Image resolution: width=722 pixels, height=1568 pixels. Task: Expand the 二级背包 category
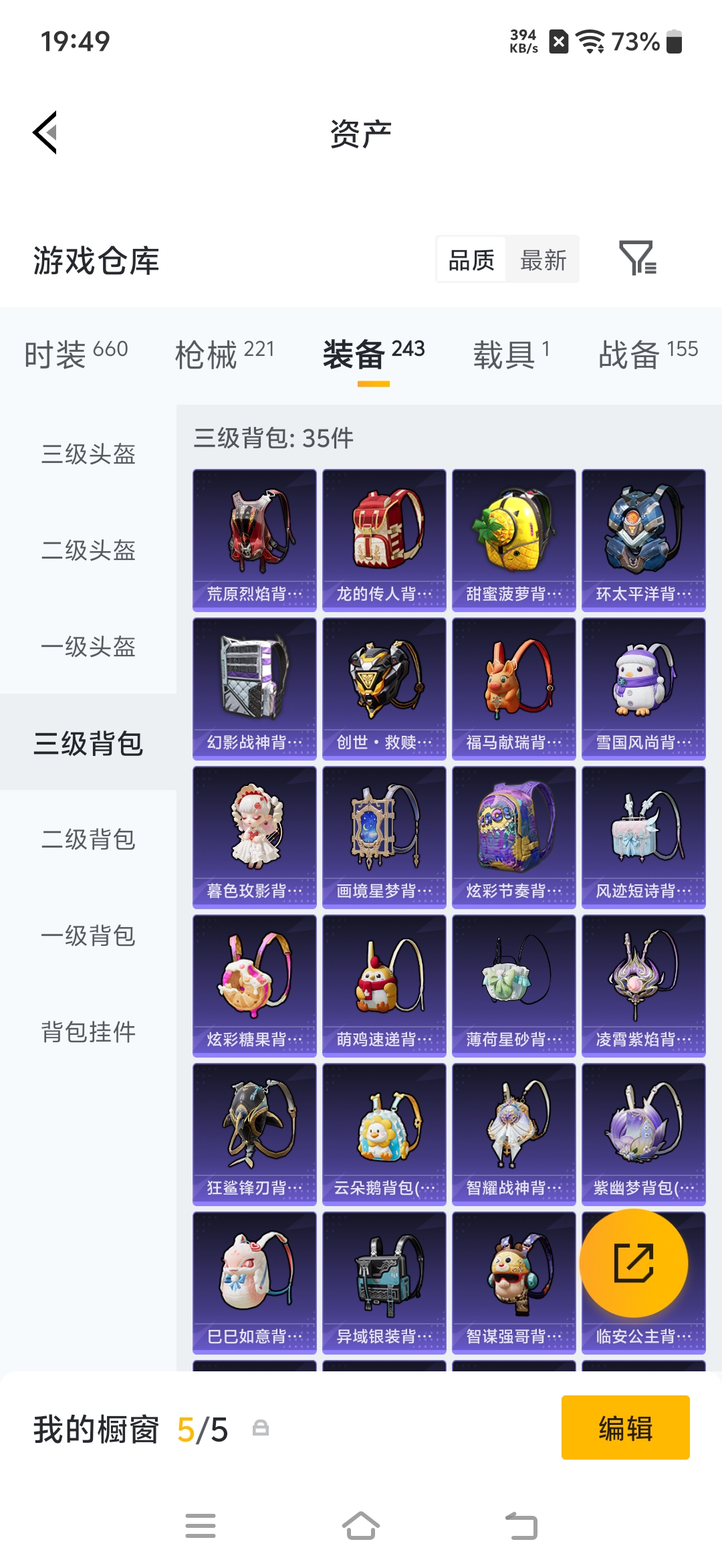(x=87, y=840)
